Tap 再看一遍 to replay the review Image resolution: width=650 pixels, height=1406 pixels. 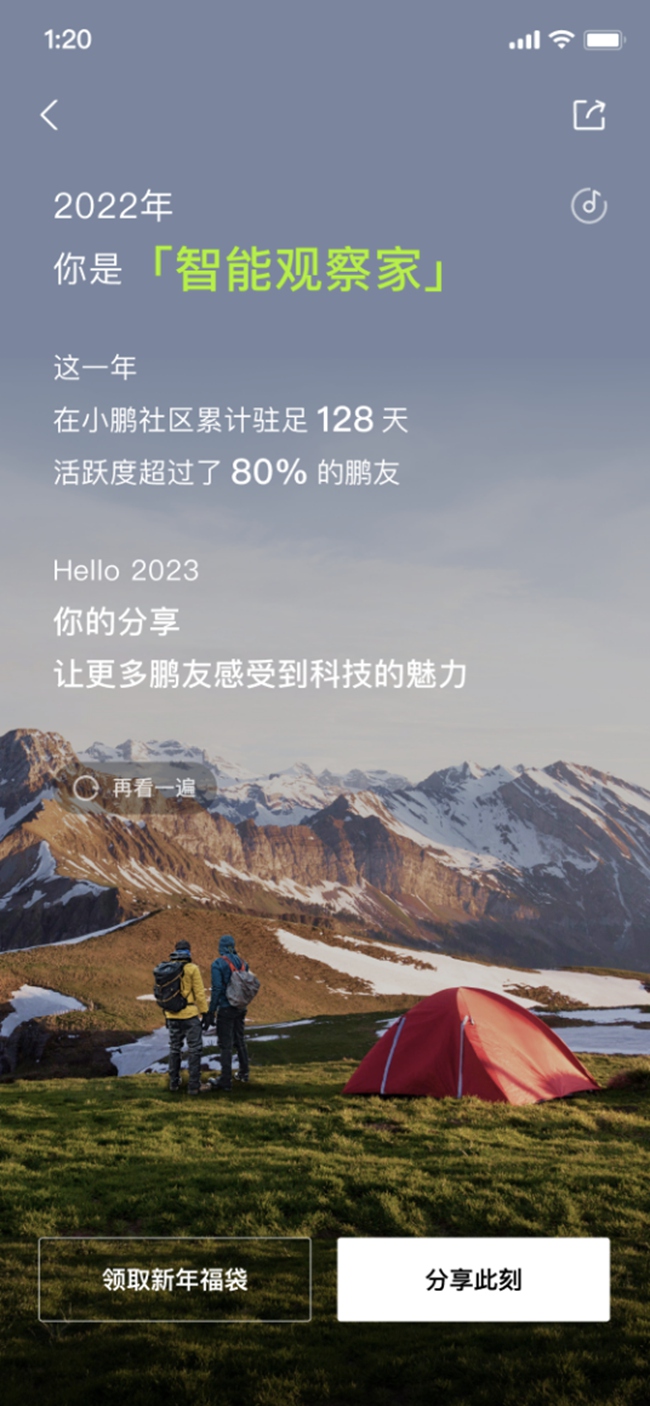pos(138,788)
